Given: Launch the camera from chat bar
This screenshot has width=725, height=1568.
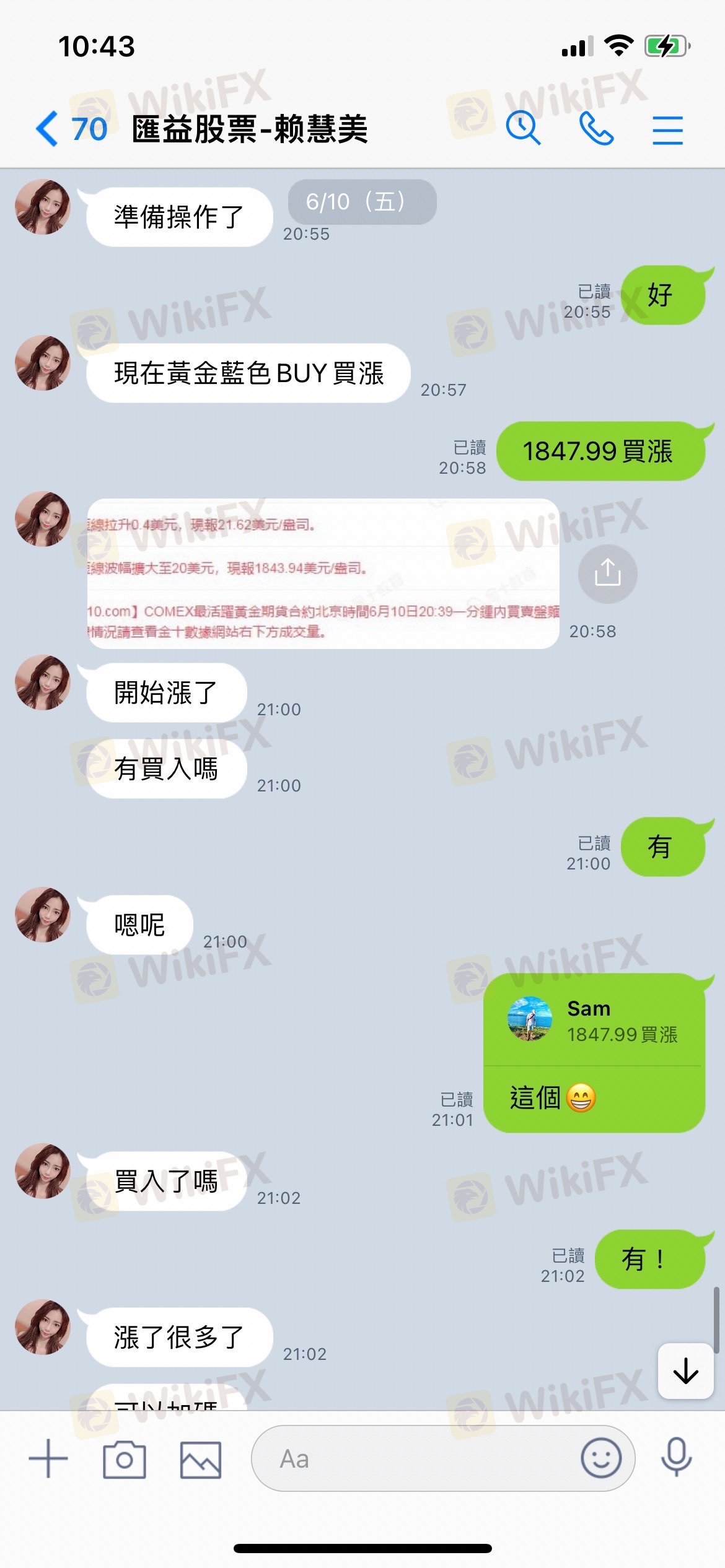Looking at the screenshot, I should [125, 1459].
